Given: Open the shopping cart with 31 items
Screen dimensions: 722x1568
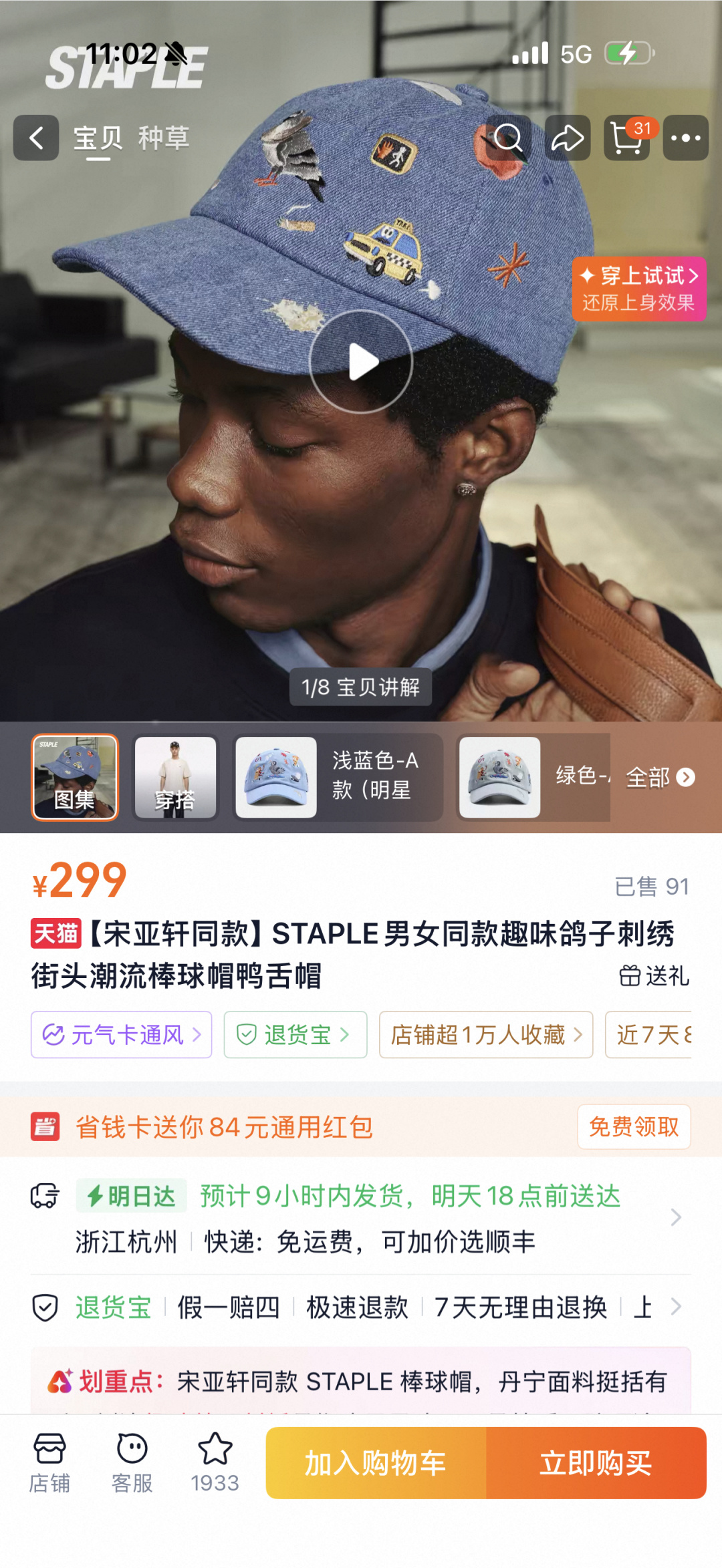Looking at the screenshot, I should click(x=627, y=138).
